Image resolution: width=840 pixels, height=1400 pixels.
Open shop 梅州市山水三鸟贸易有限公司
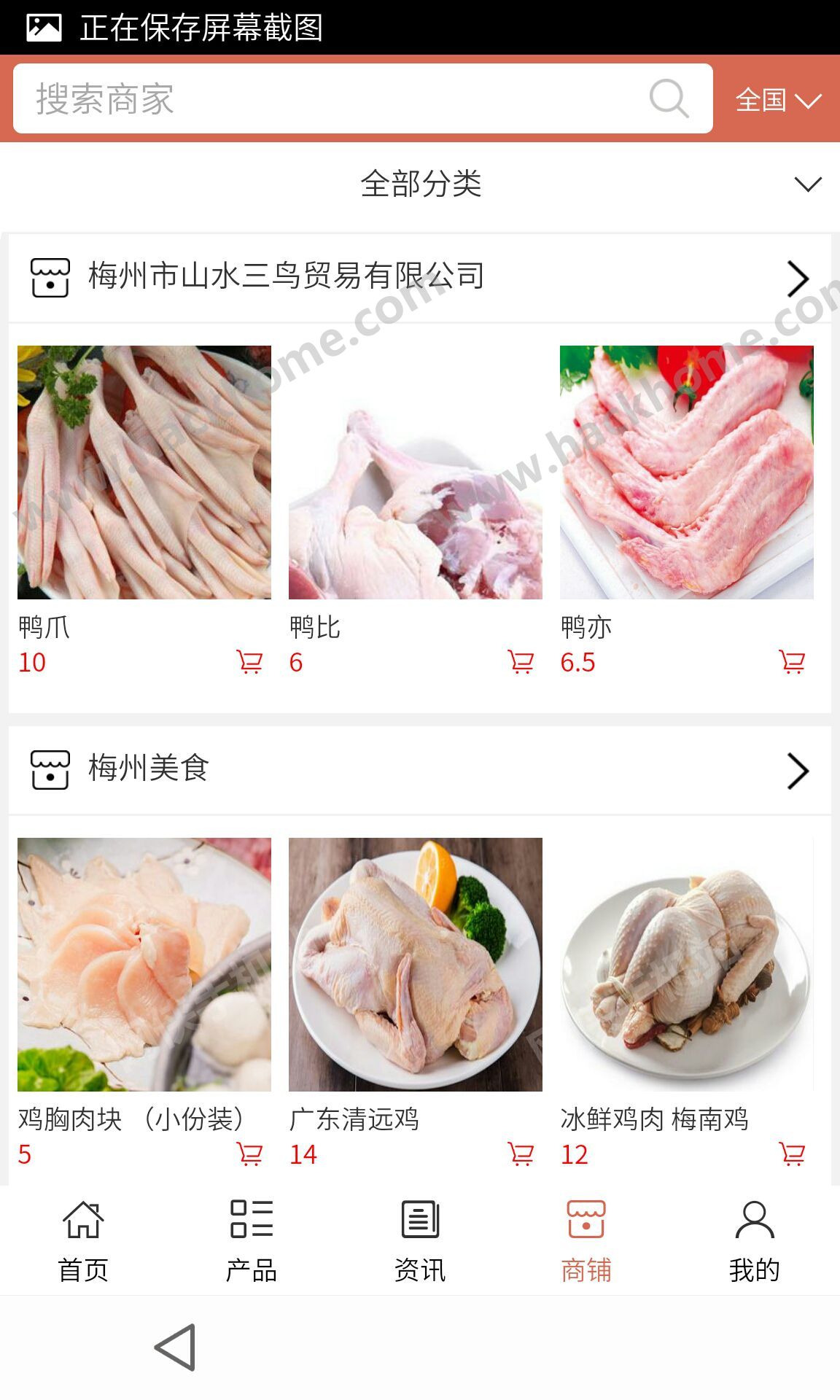pos(420,277)
